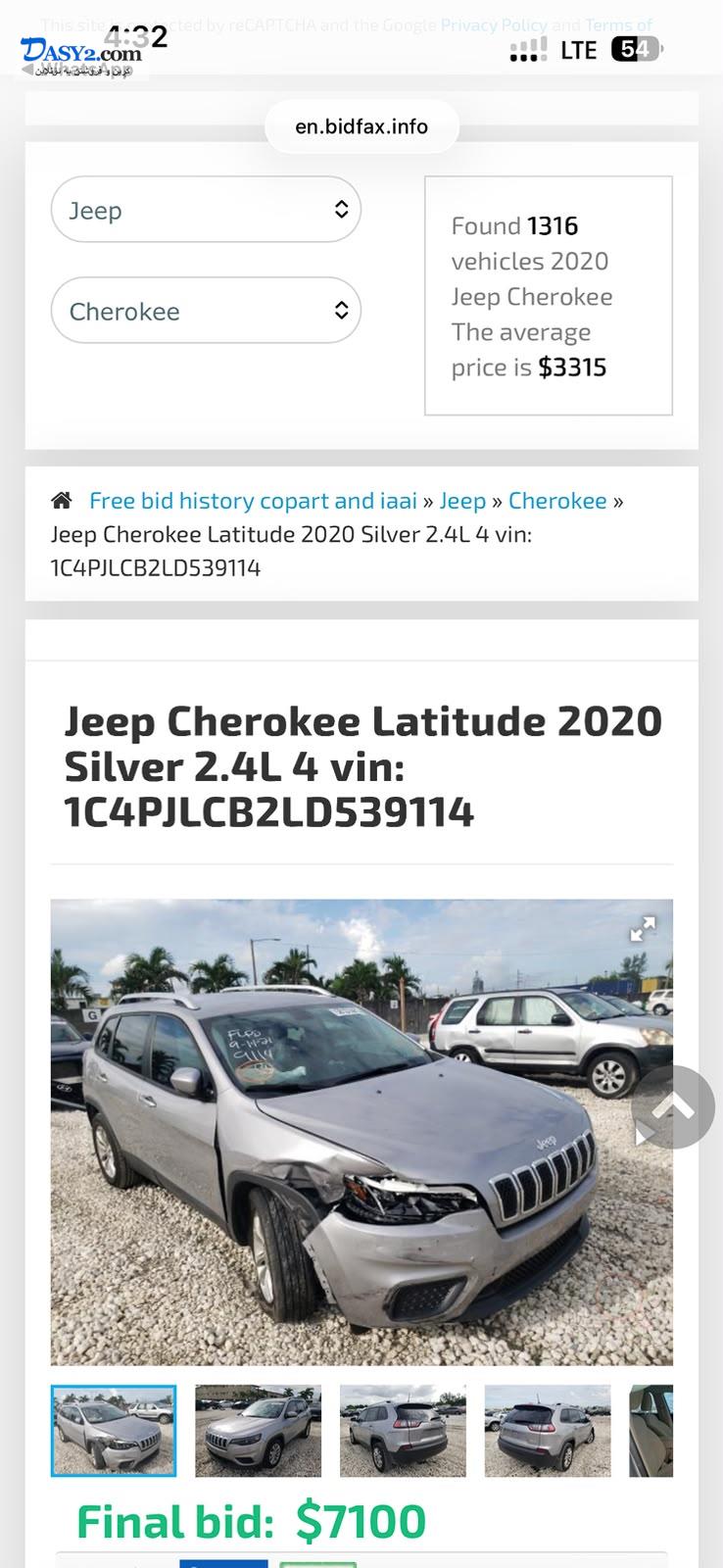Viewport: 723px width, 1568px height.
Task: Open the Jeep make dropdown
Action: point(206,210)
